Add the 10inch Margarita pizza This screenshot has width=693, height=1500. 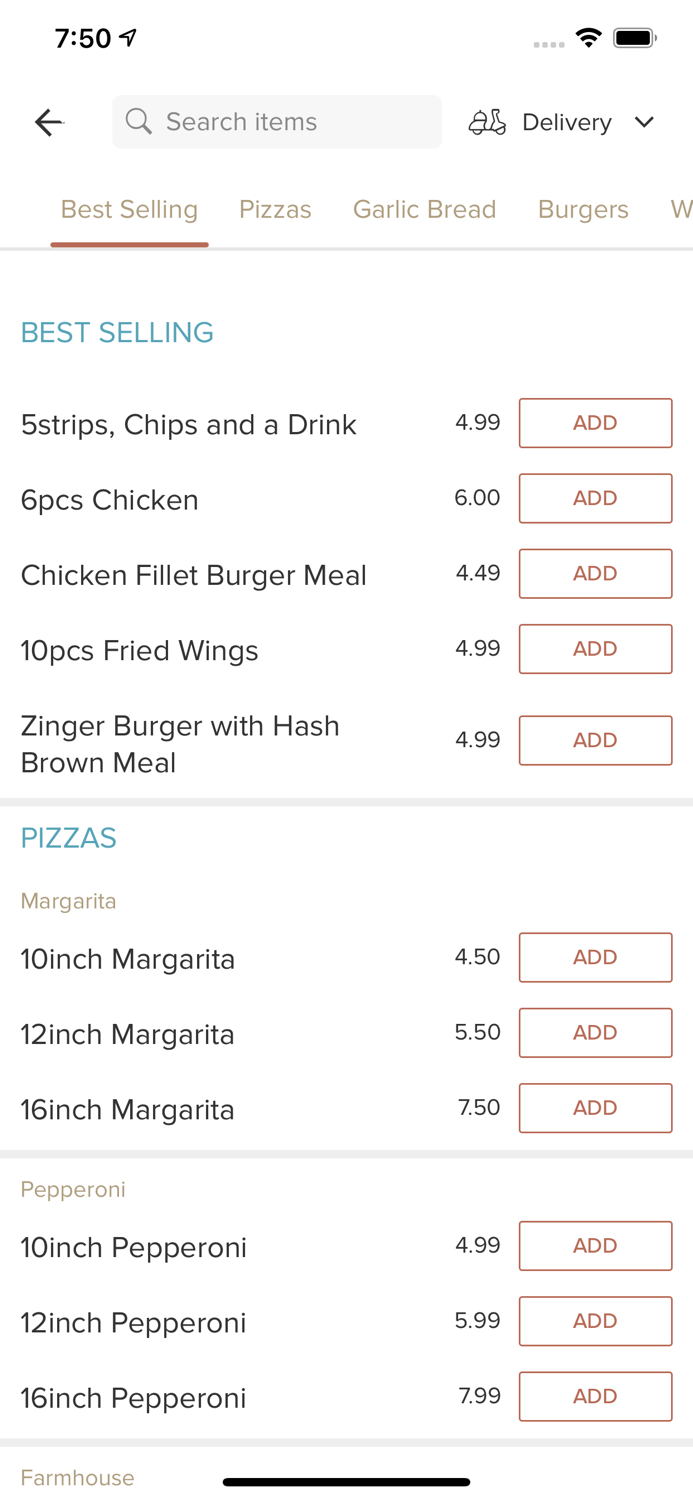595,957
